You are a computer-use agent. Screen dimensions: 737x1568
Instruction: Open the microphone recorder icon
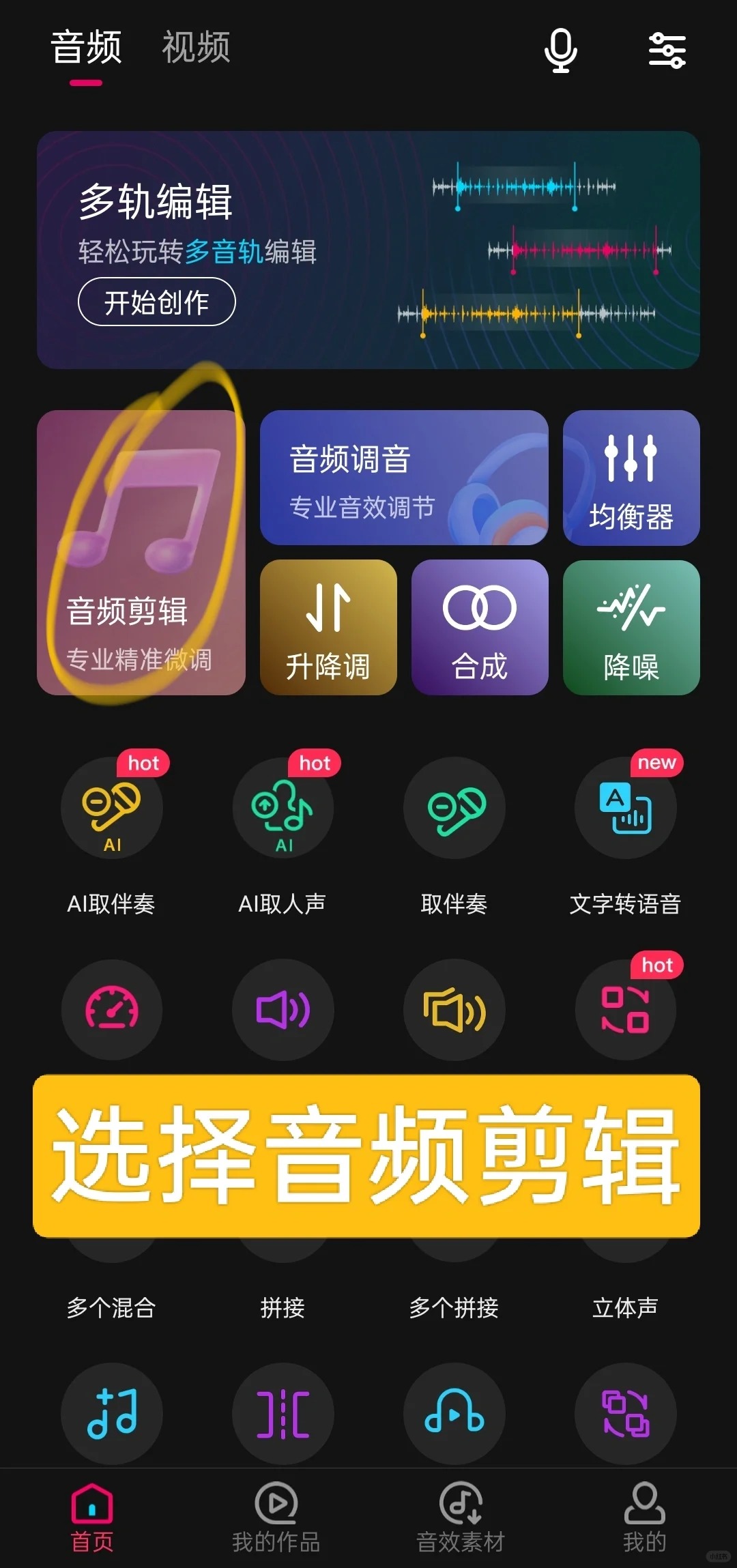click(560, 50)
